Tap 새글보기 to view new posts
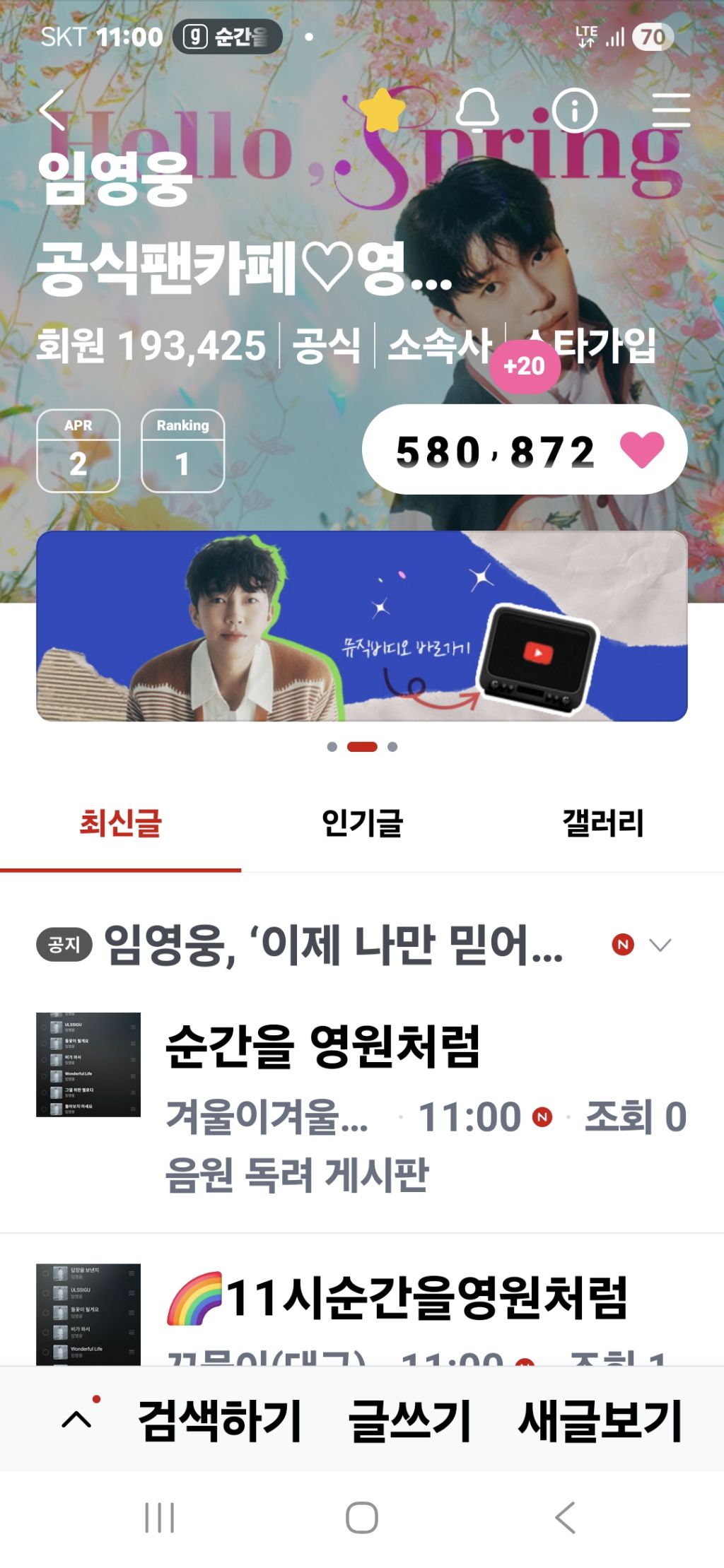The image size is (724, 1568). pos(600,1420)
